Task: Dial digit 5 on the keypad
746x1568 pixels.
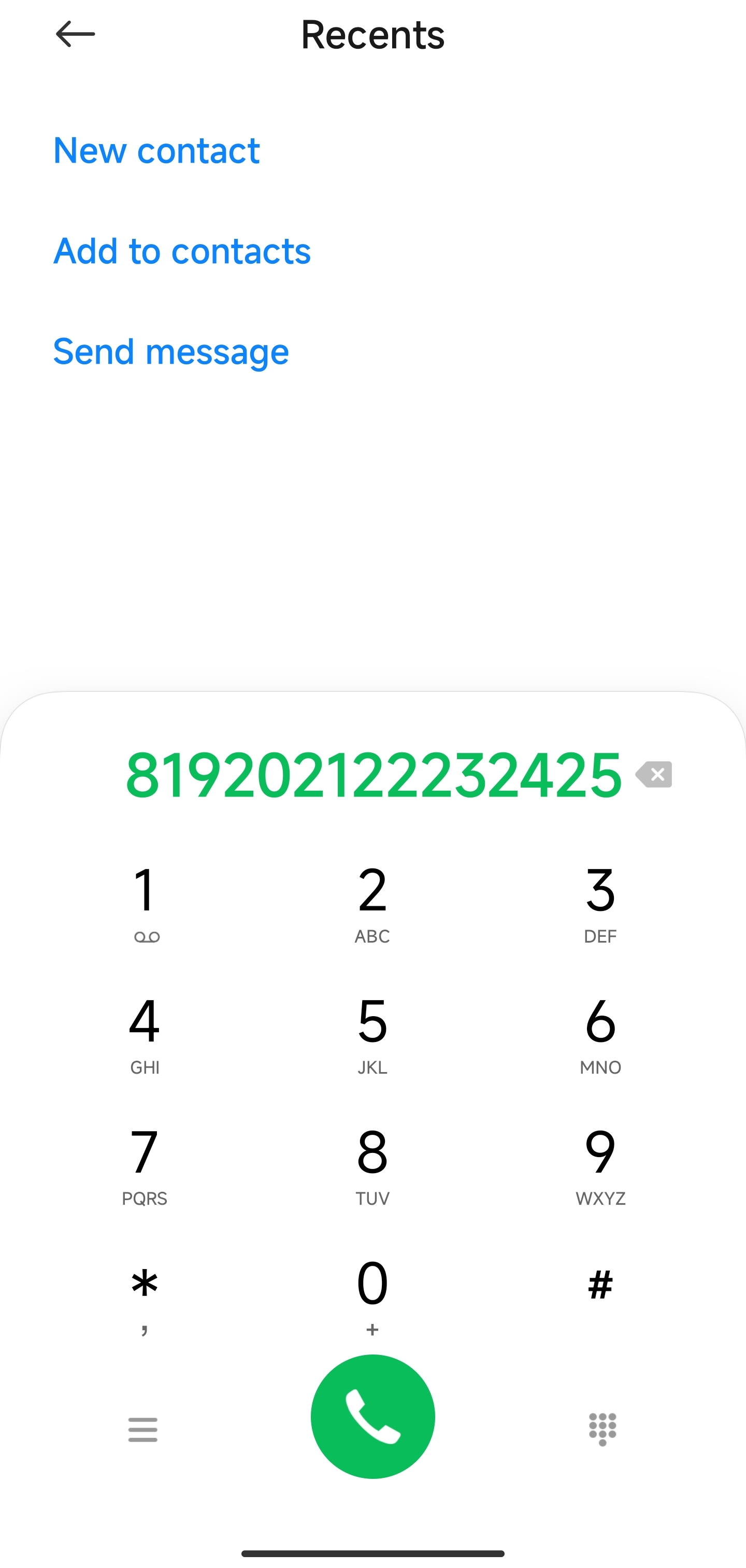Action: (372, 1034)
